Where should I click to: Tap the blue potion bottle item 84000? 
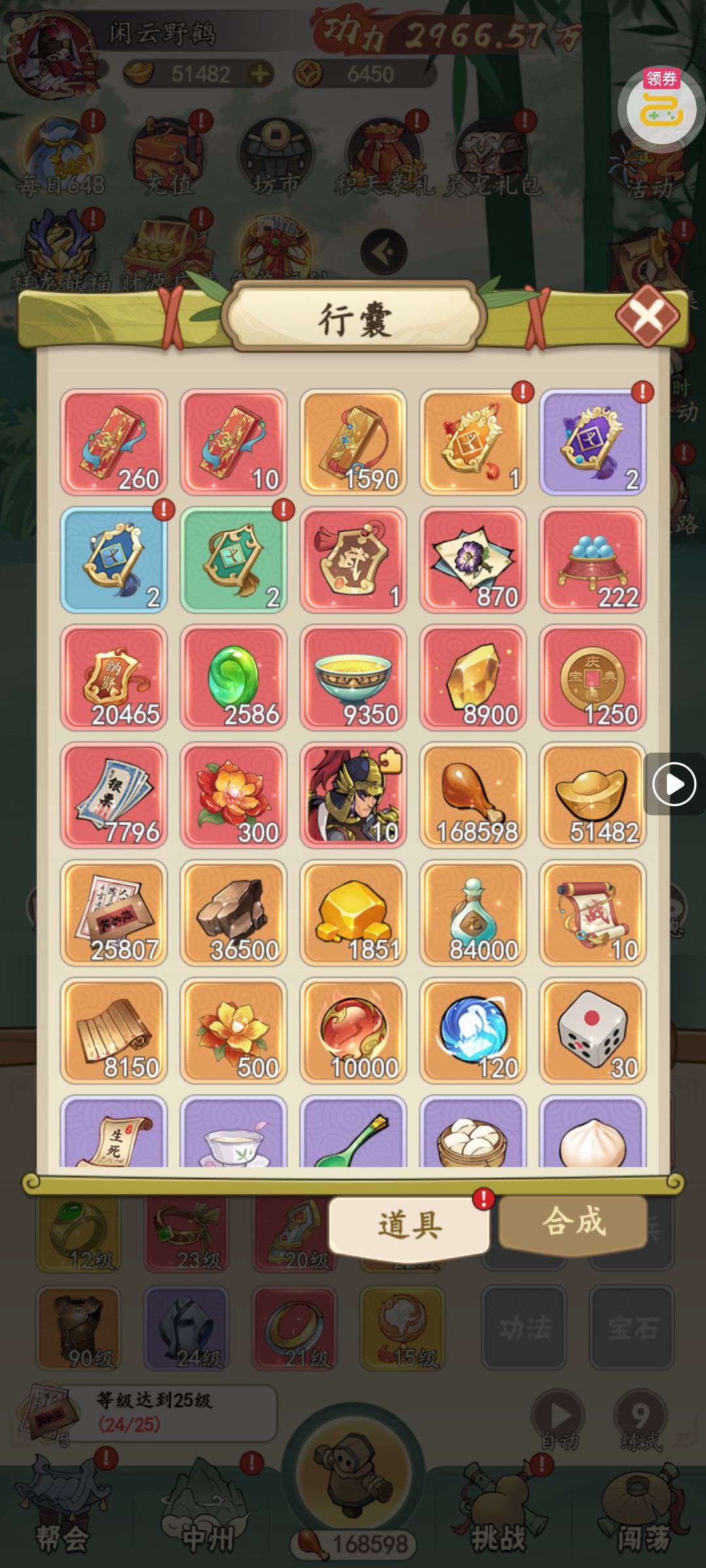pos(473,913)
